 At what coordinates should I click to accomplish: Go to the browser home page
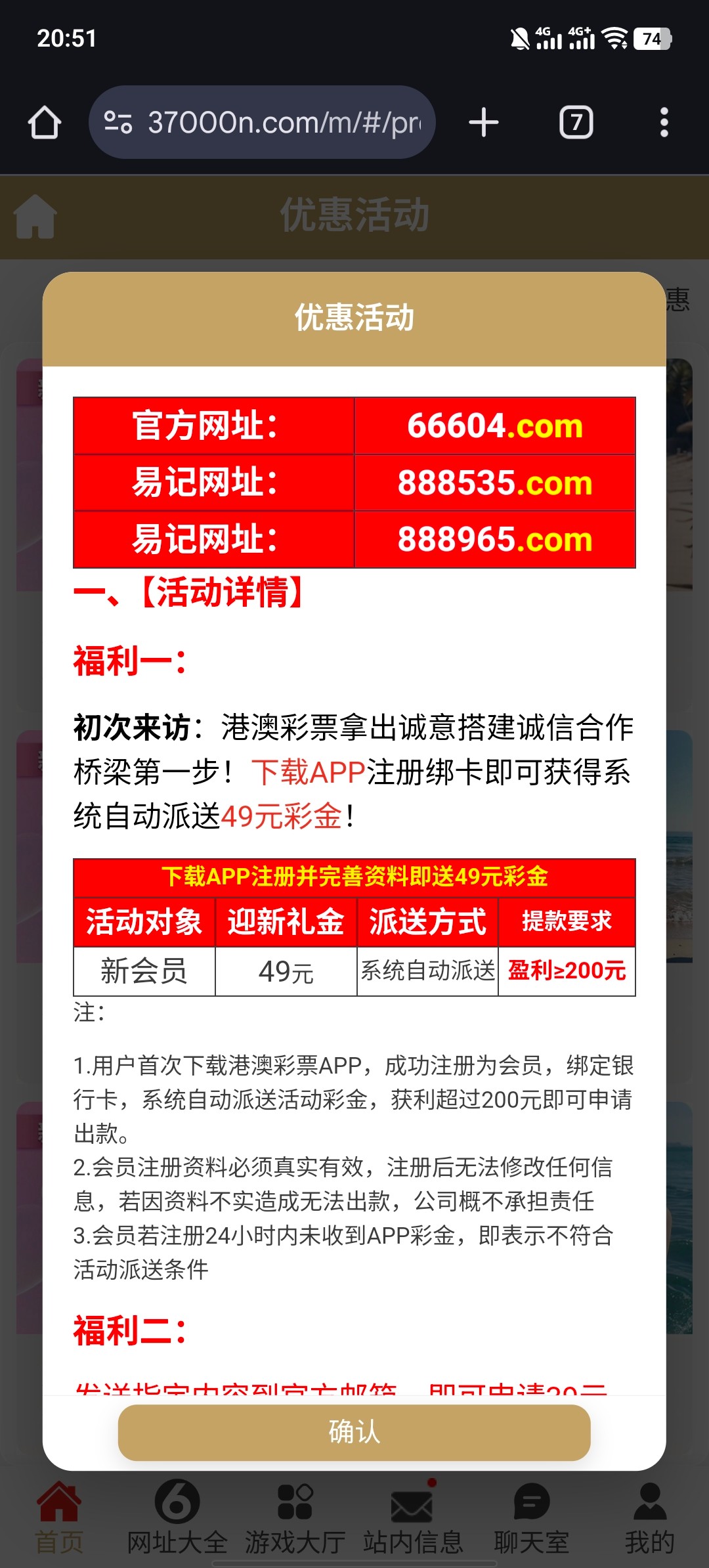[45, 123]
